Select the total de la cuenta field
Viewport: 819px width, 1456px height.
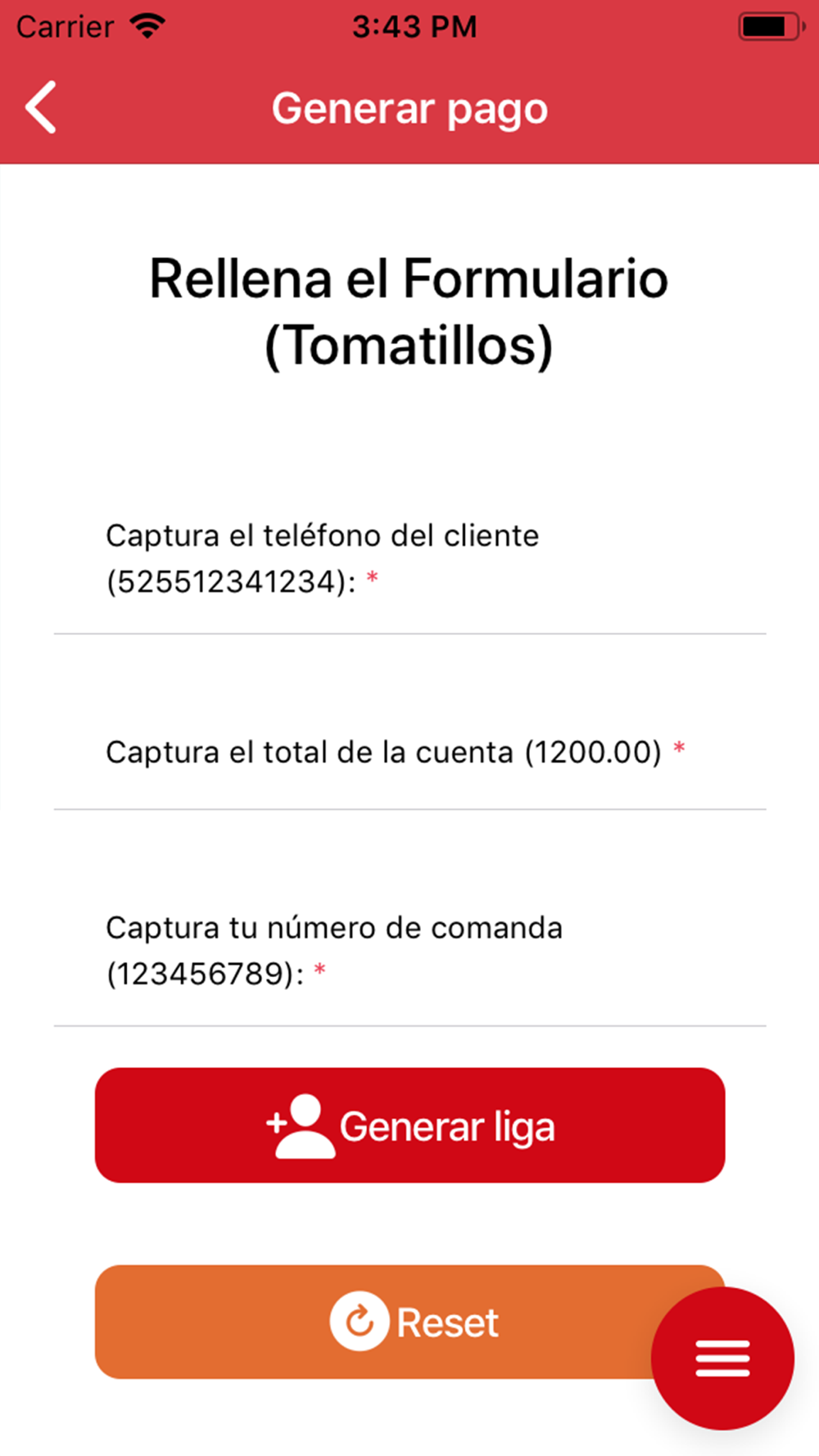409,751
